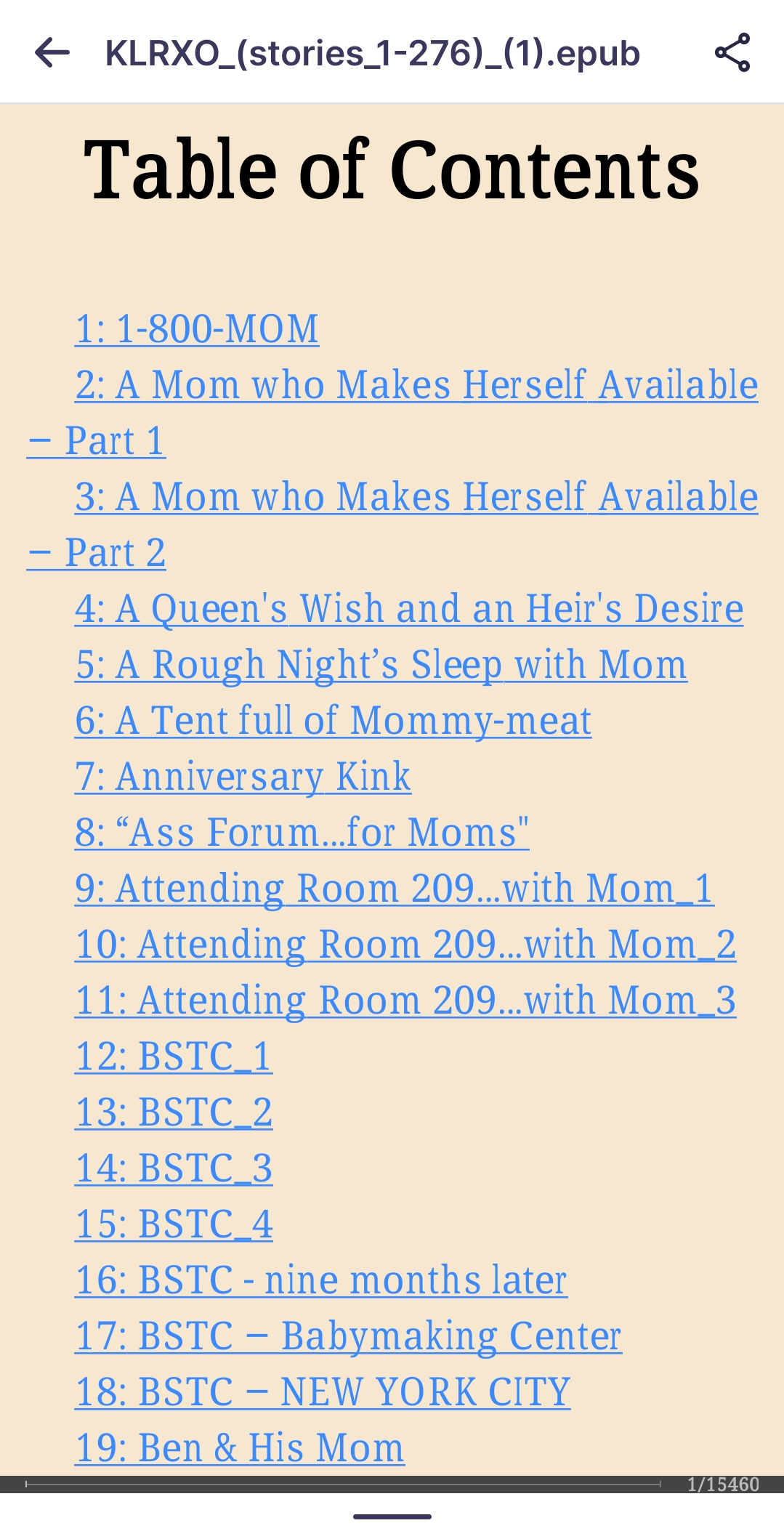Jump to chapter 4 in the contents

click(x=409, y=608)
